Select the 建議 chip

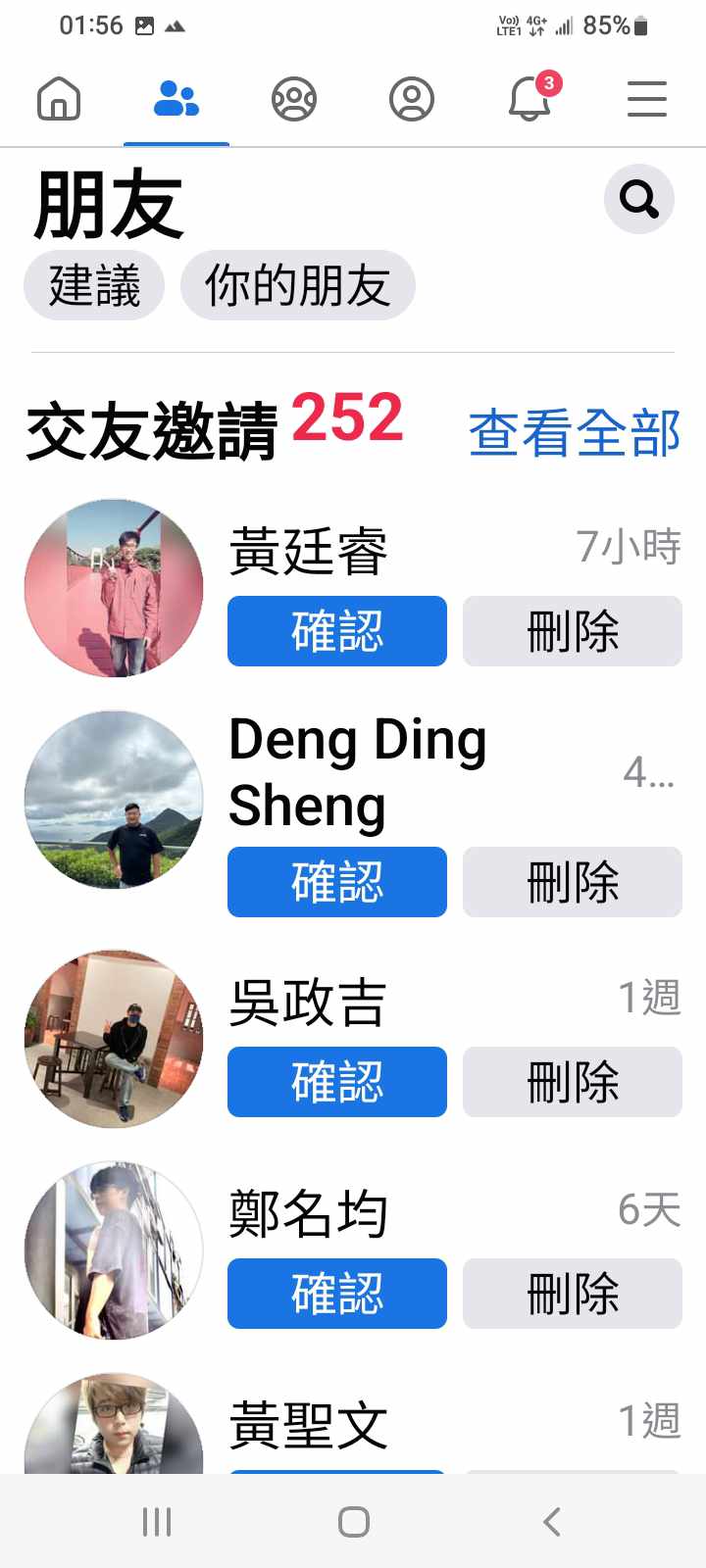tap(94, 286)
